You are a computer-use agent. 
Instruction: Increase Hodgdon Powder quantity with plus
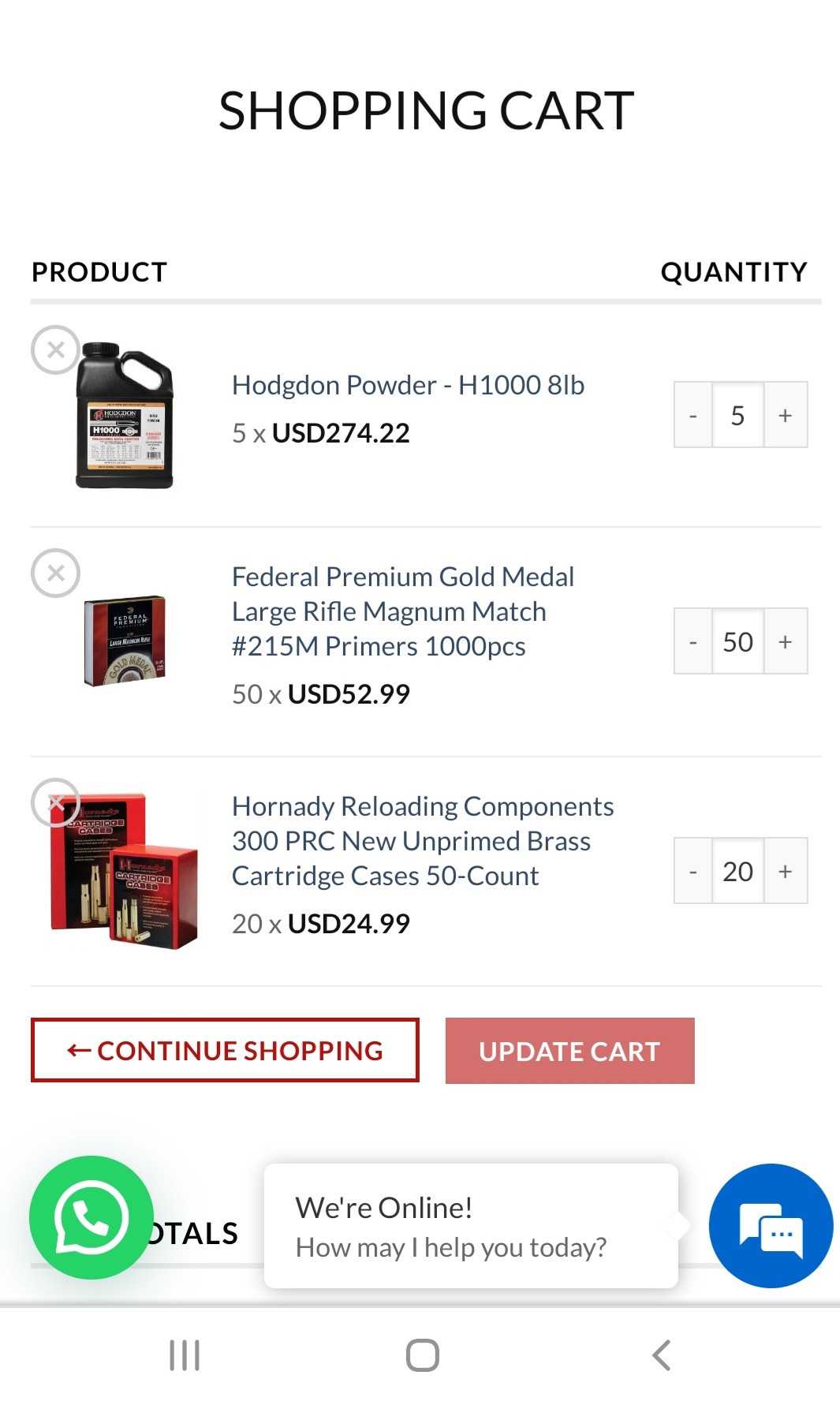tap(785, 415)
